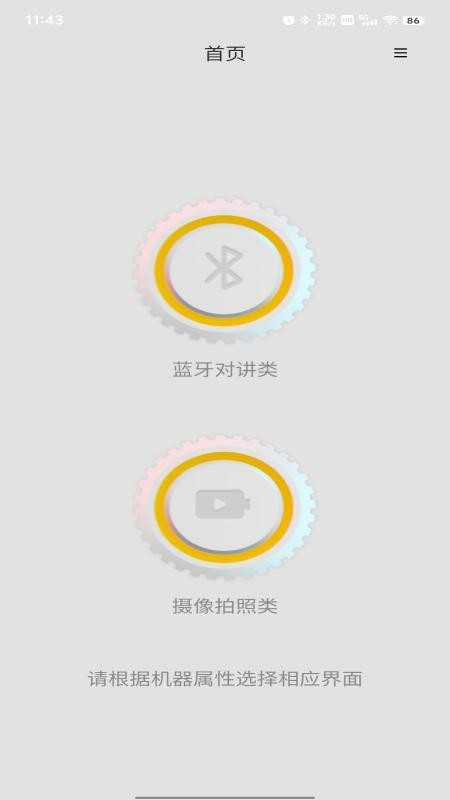Select the camera photo (摄像拍照类) button
450x800 pixels.
tap(224, 507)
